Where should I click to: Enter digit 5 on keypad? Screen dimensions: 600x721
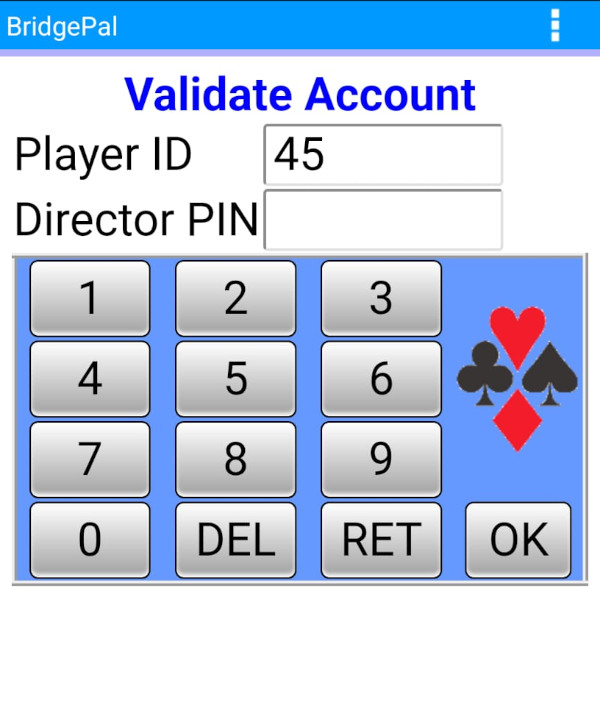pos(236,379)
